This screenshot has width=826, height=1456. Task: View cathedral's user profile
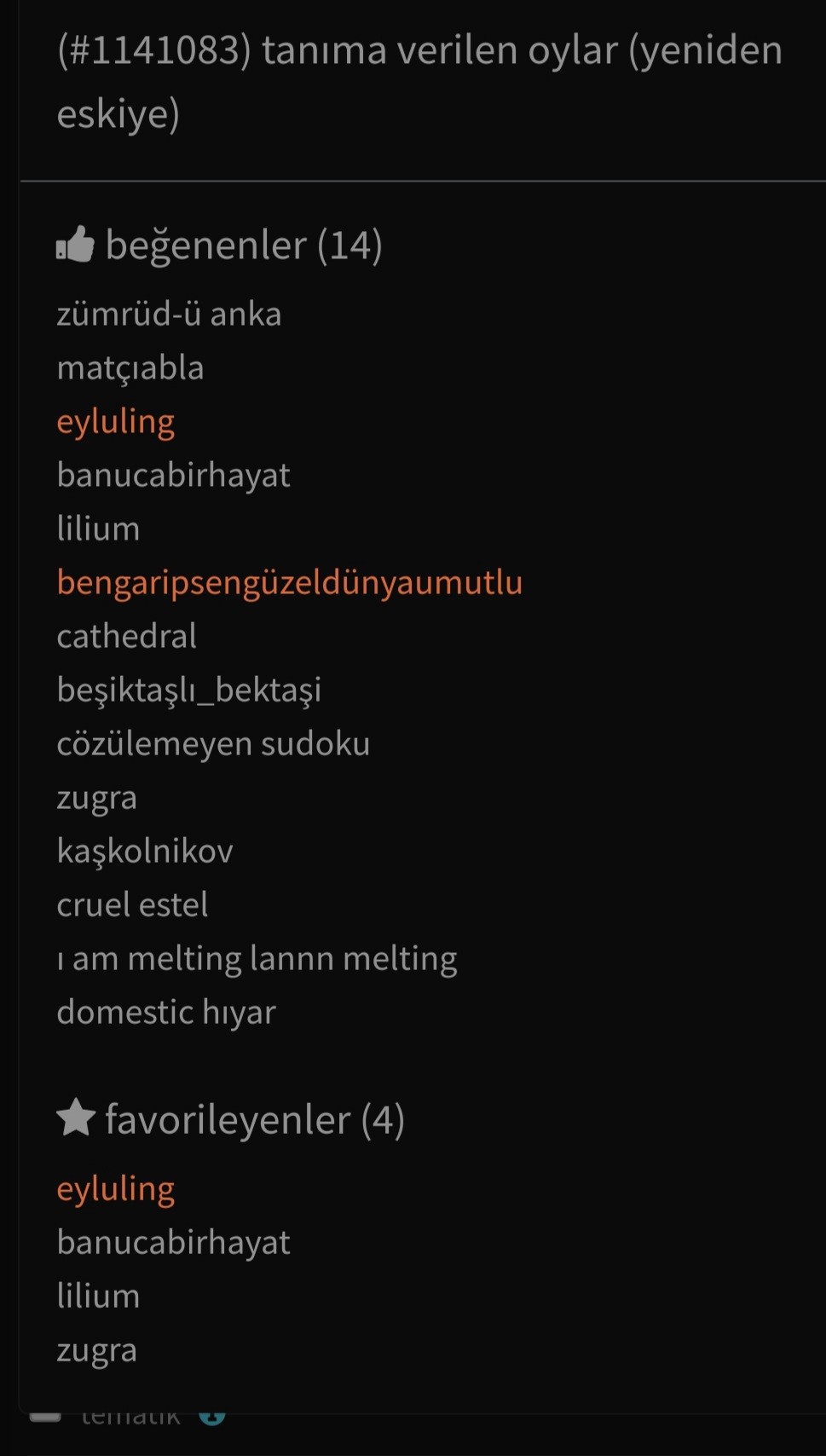pyautogui.click(x=126, y=637)
